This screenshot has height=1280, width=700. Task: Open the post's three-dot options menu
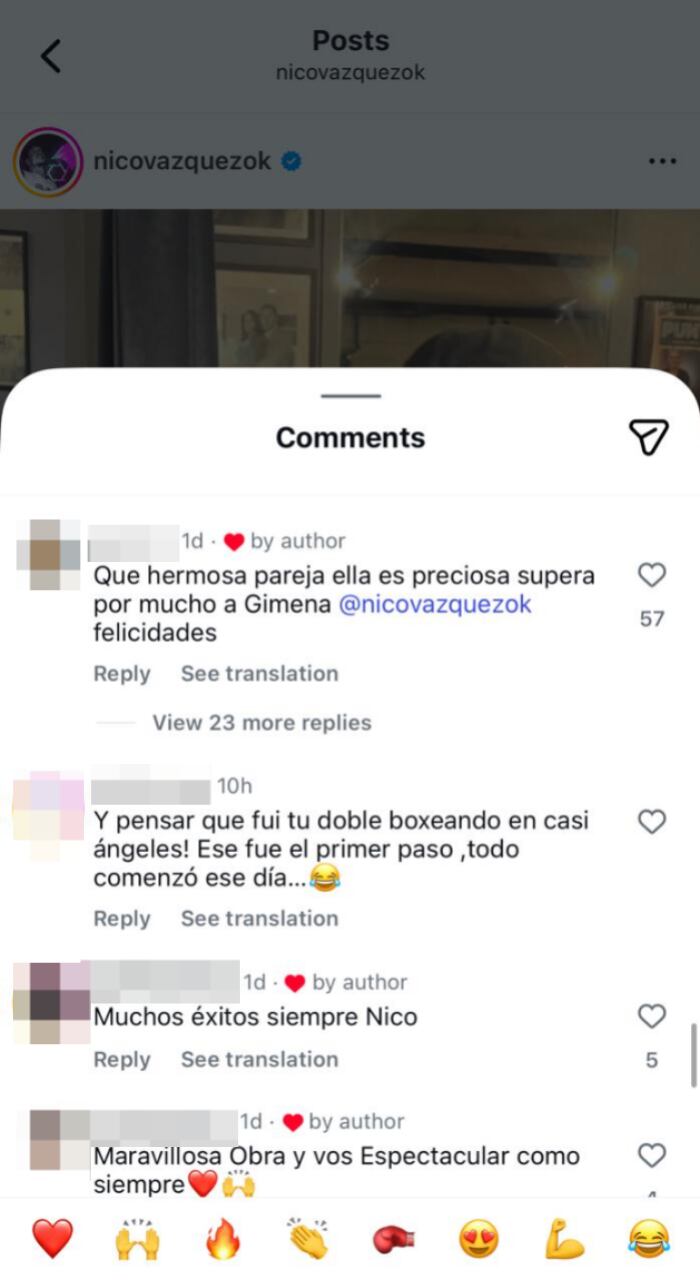662,161
